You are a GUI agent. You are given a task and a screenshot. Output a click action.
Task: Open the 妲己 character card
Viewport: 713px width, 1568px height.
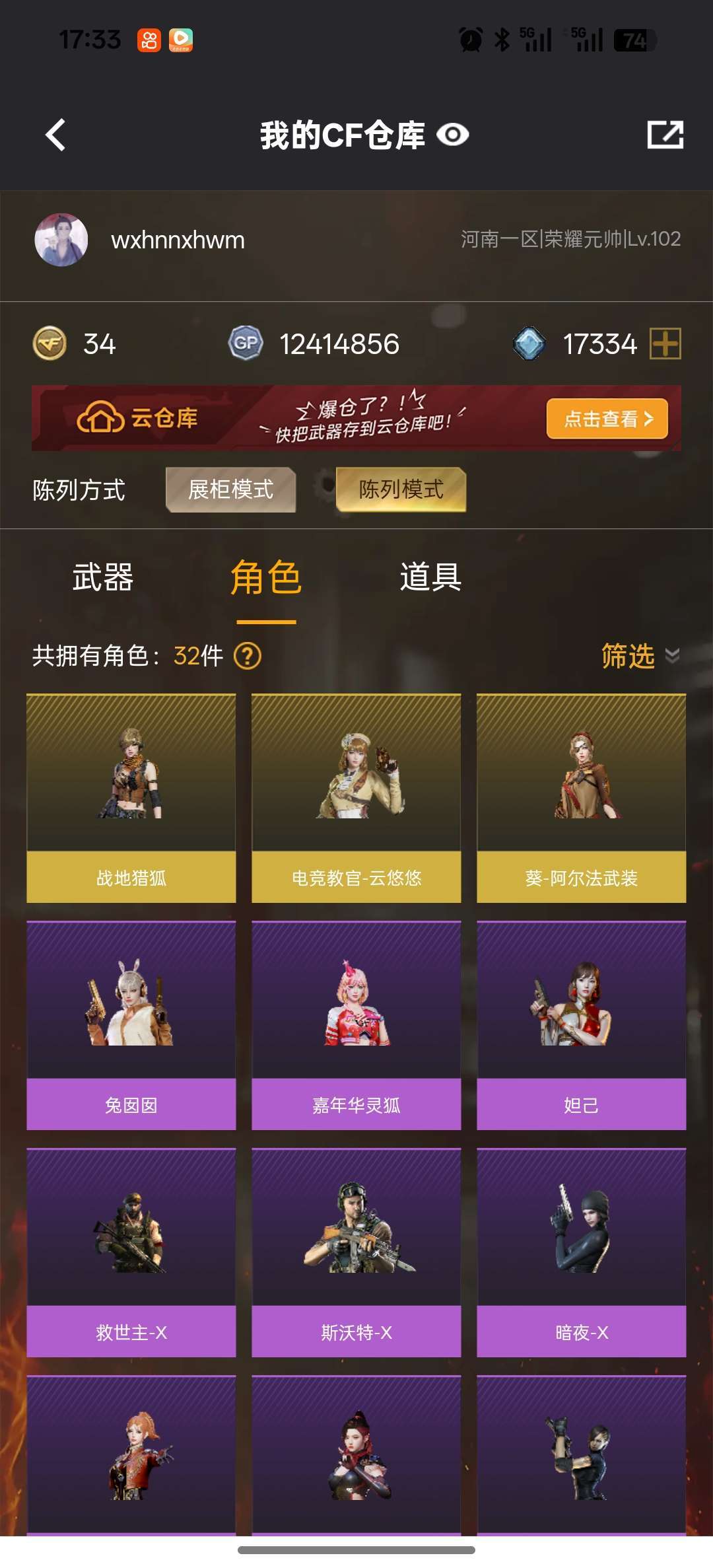click(582, 1025)
